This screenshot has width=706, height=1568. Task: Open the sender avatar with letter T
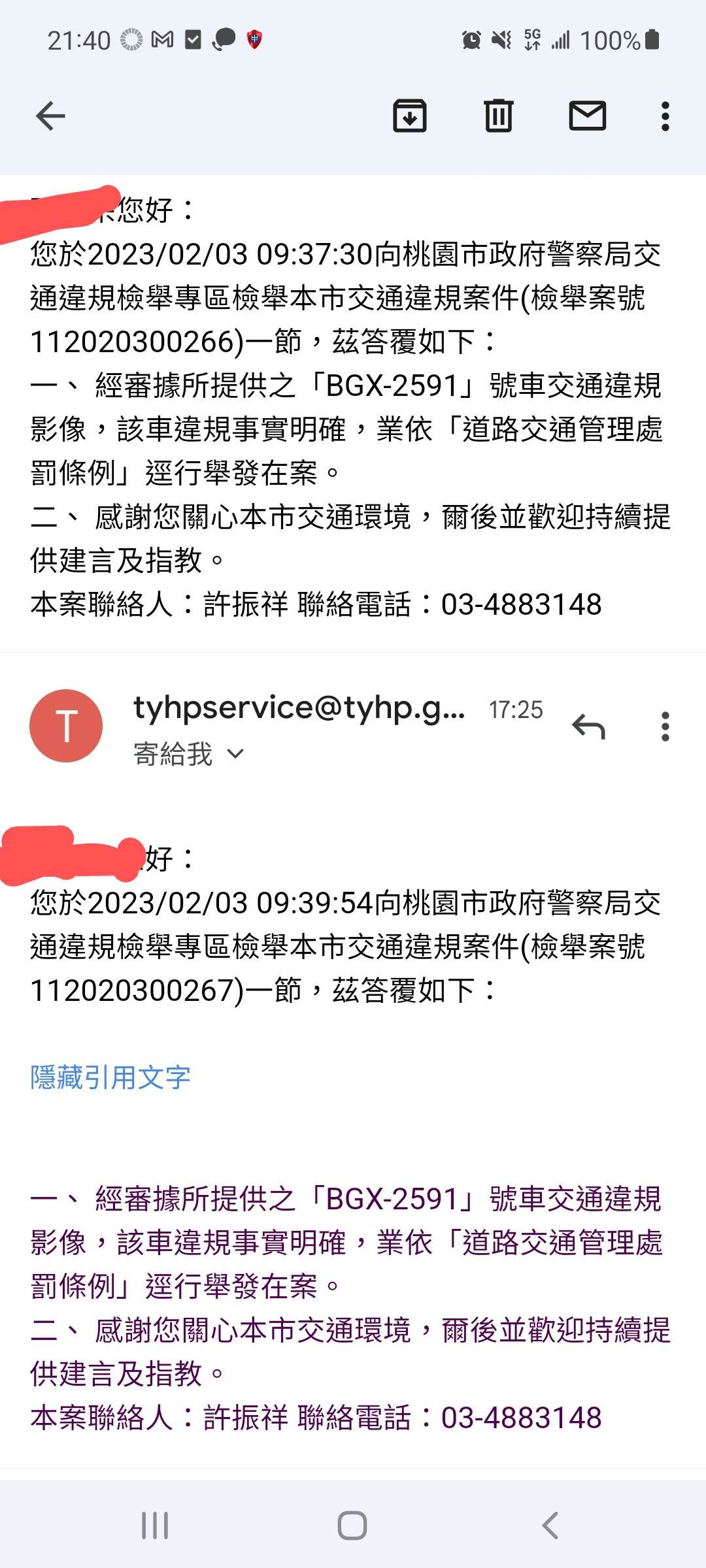(x=66, y=726)
